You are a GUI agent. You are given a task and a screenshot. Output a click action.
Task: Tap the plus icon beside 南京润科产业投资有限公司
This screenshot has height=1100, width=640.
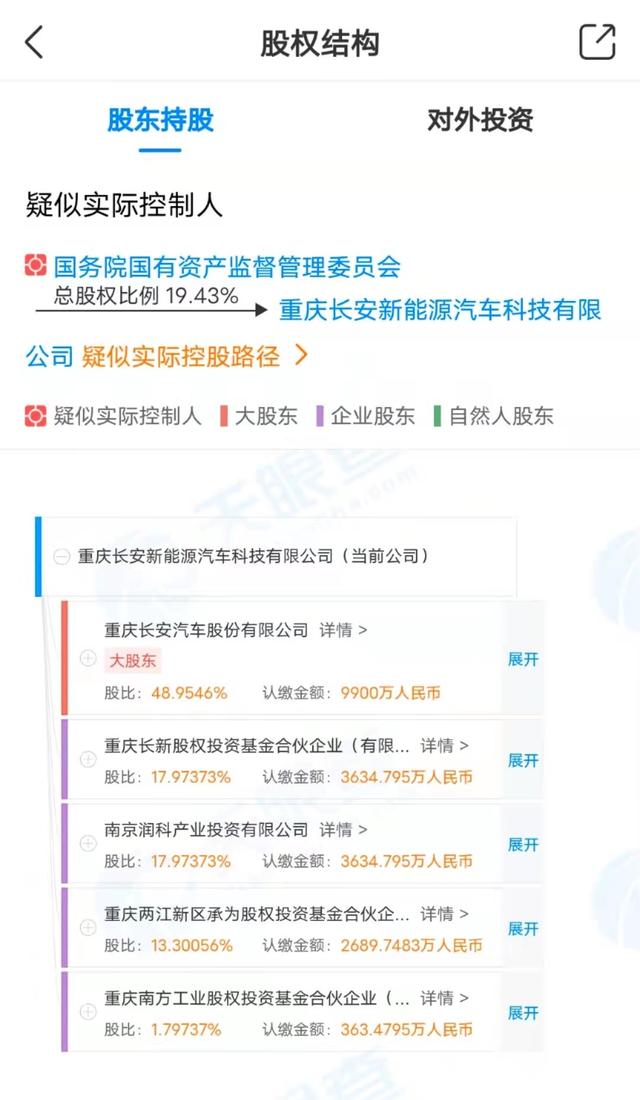88,844
